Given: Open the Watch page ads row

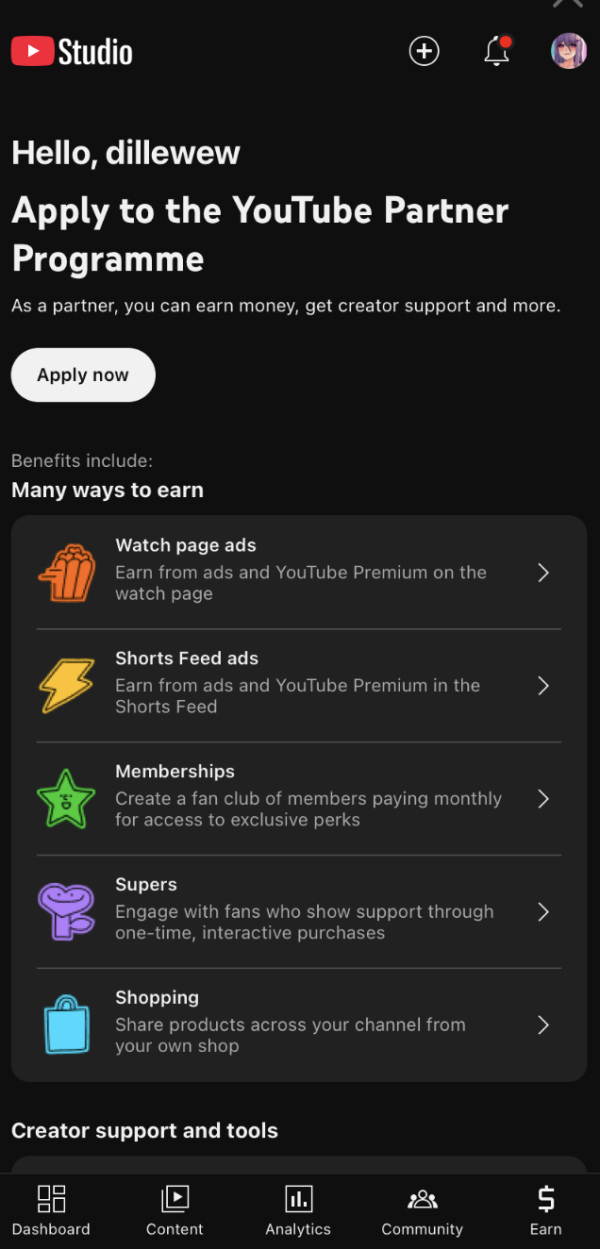Looking at the screenshot, I should tap(299, 573).
